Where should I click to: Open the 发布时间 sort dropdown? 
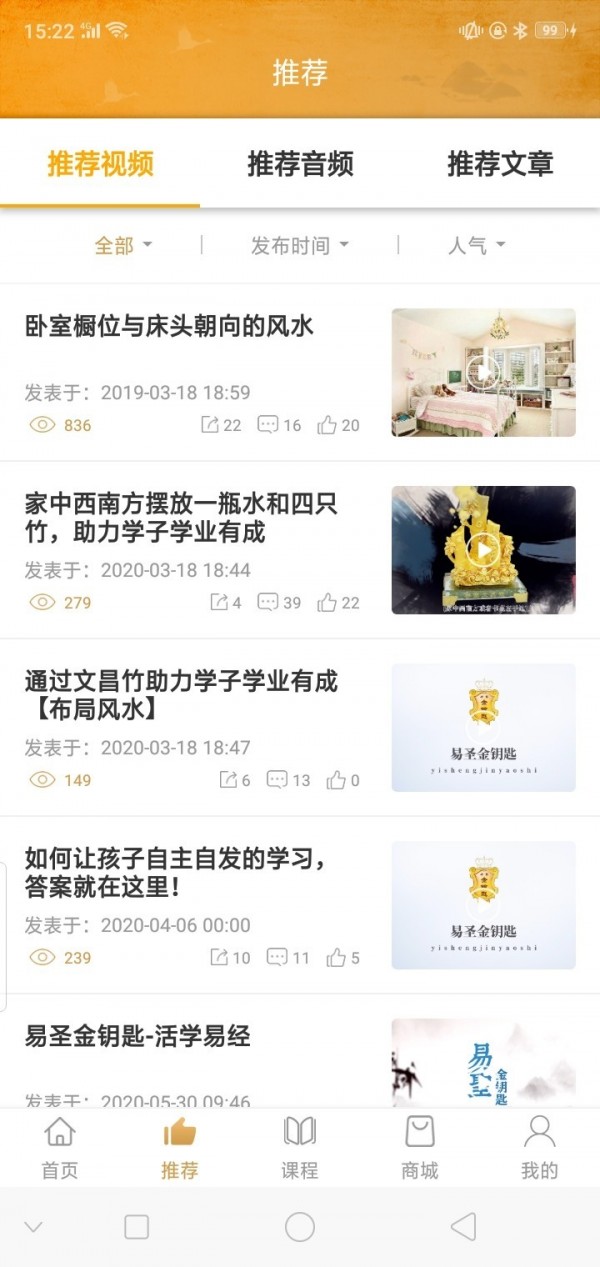point(299,245)
